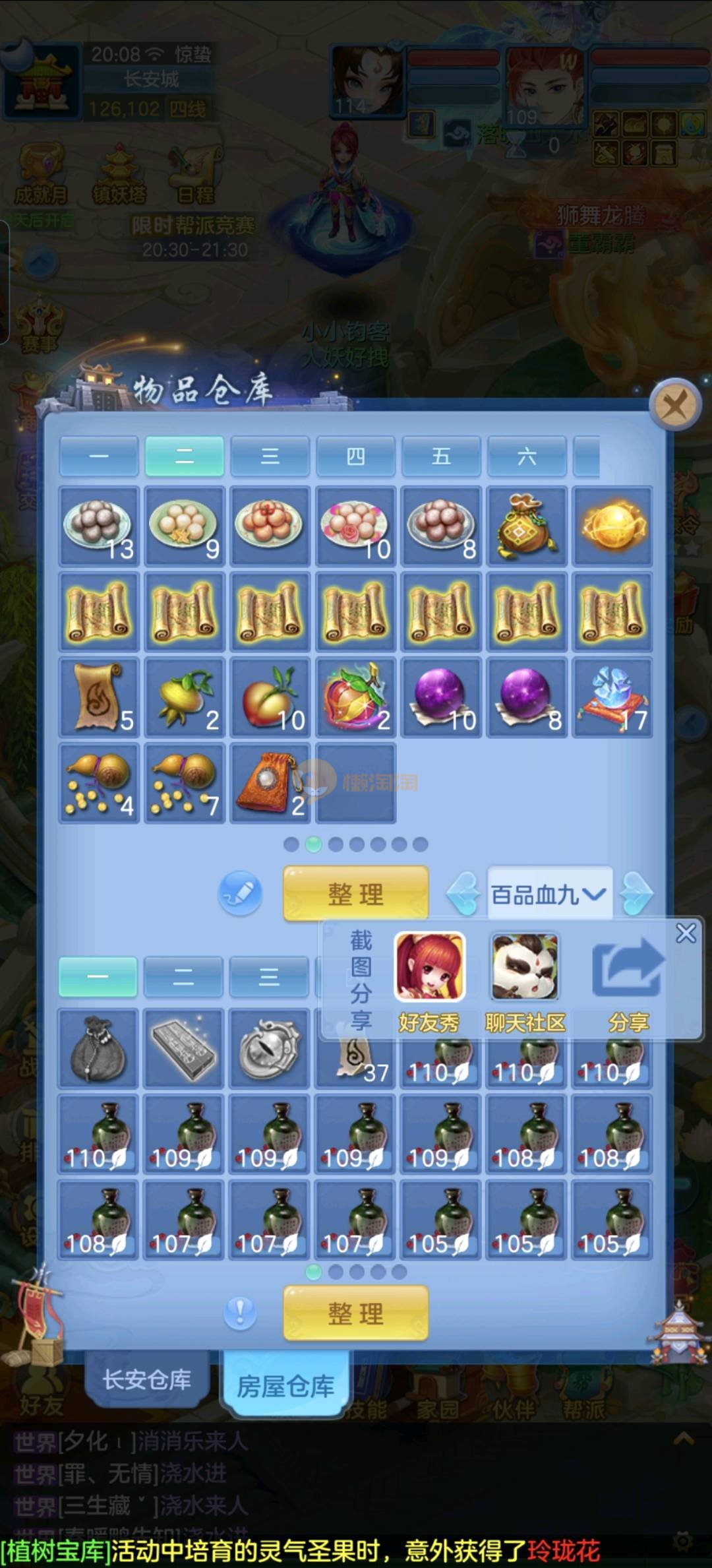Switch to warehouse page tab 五

click(x=441, y=456)
